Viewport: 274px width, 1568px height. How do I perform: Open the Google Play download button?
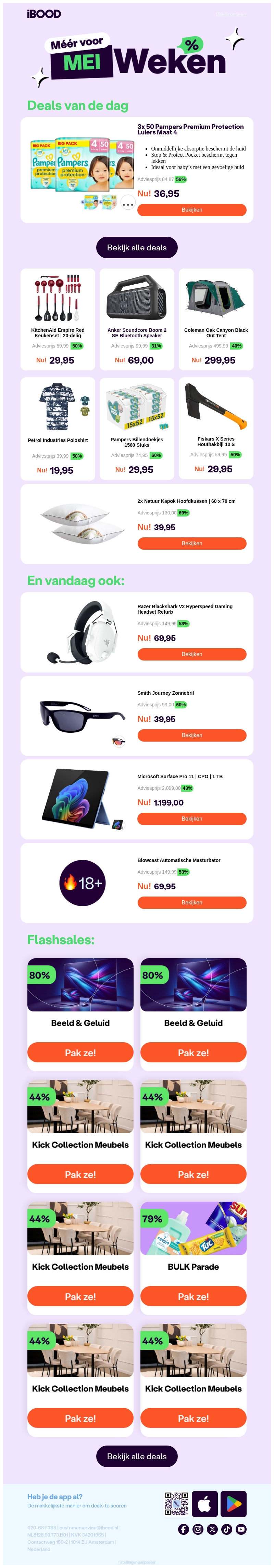point(233,1503)
